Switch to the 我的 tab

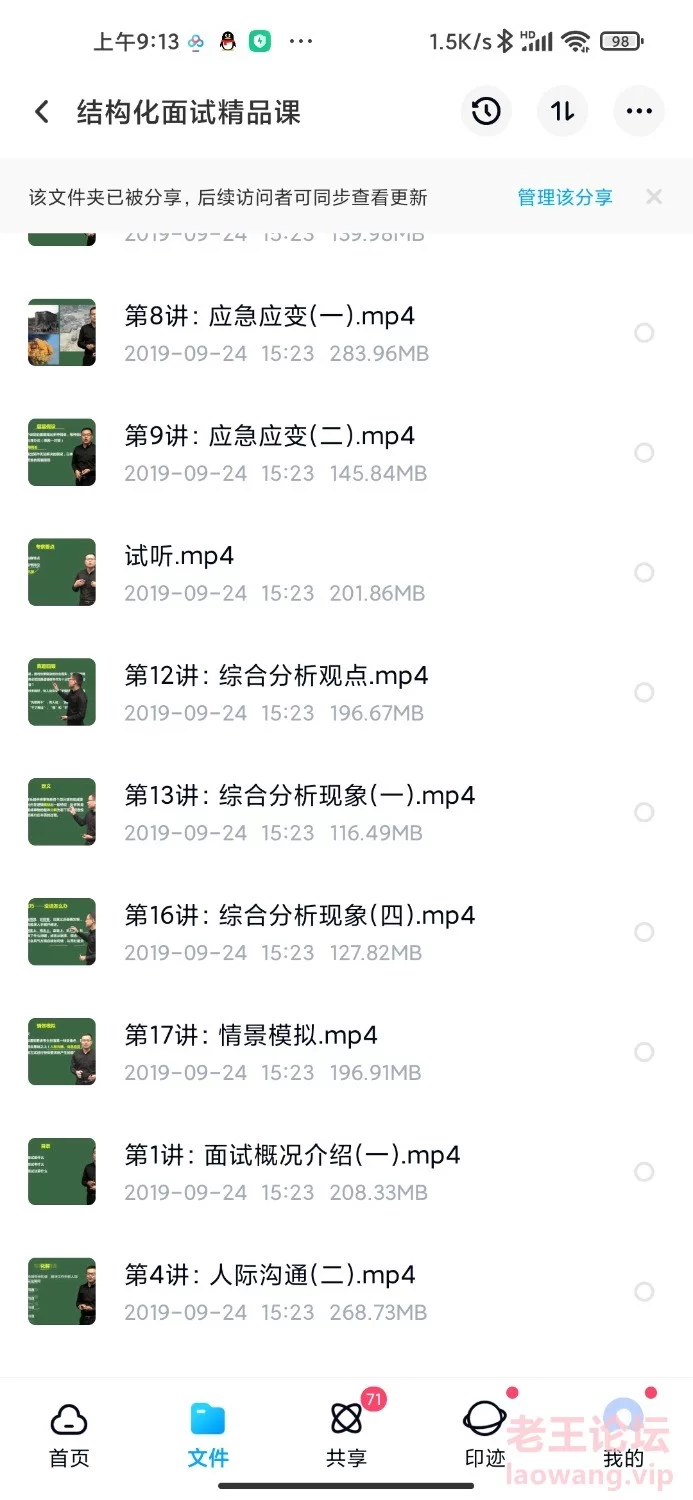[x=624, y=1435]
